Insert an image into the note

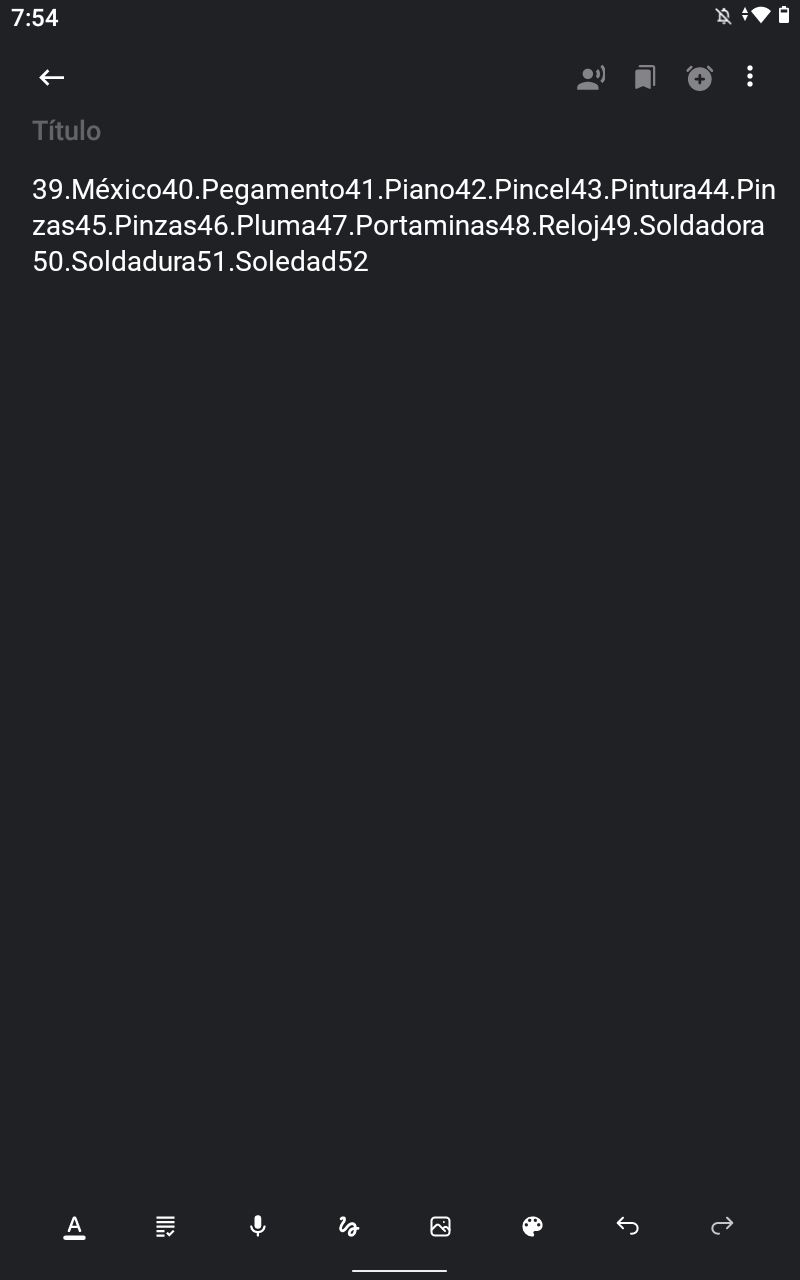[440, 1226]
